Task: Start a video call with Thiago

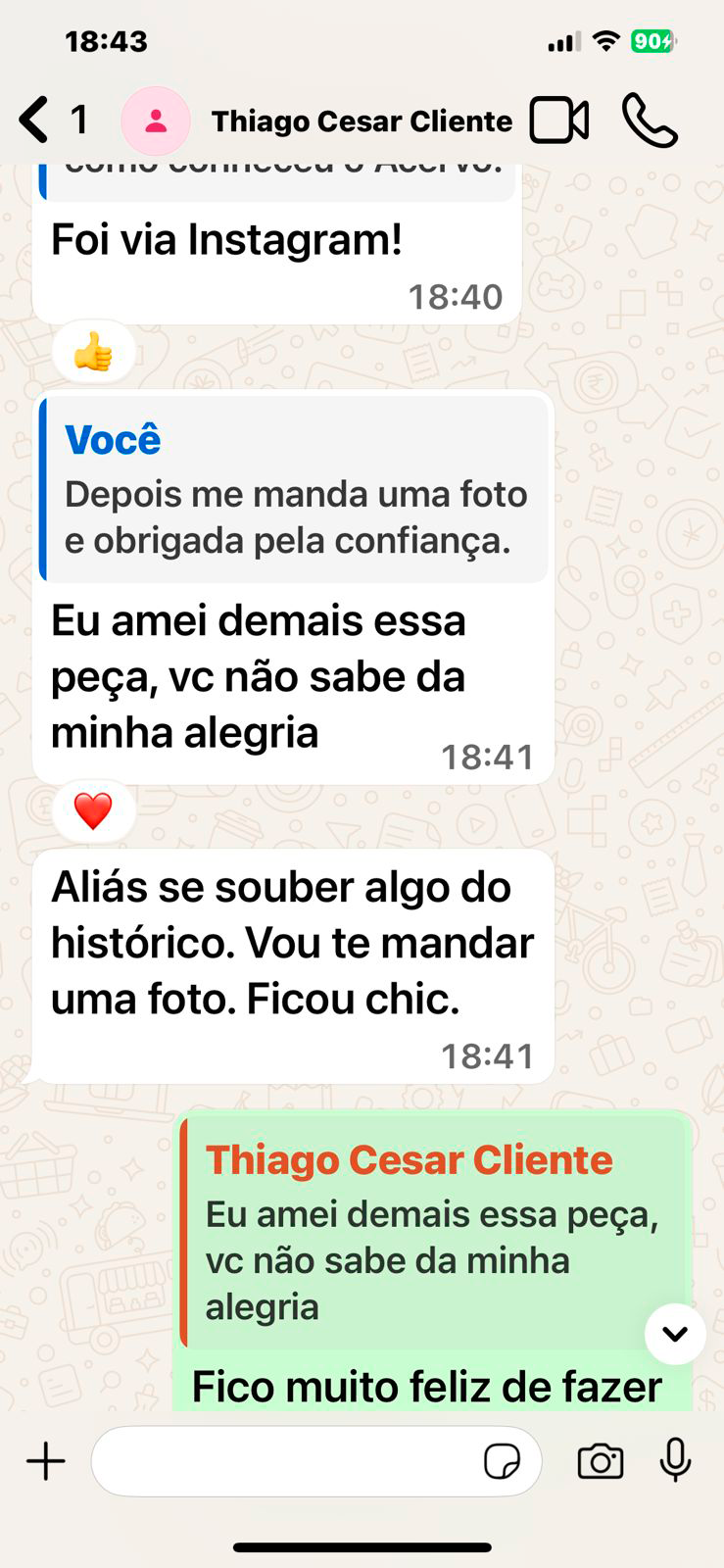Action: (x=559, y=122)
